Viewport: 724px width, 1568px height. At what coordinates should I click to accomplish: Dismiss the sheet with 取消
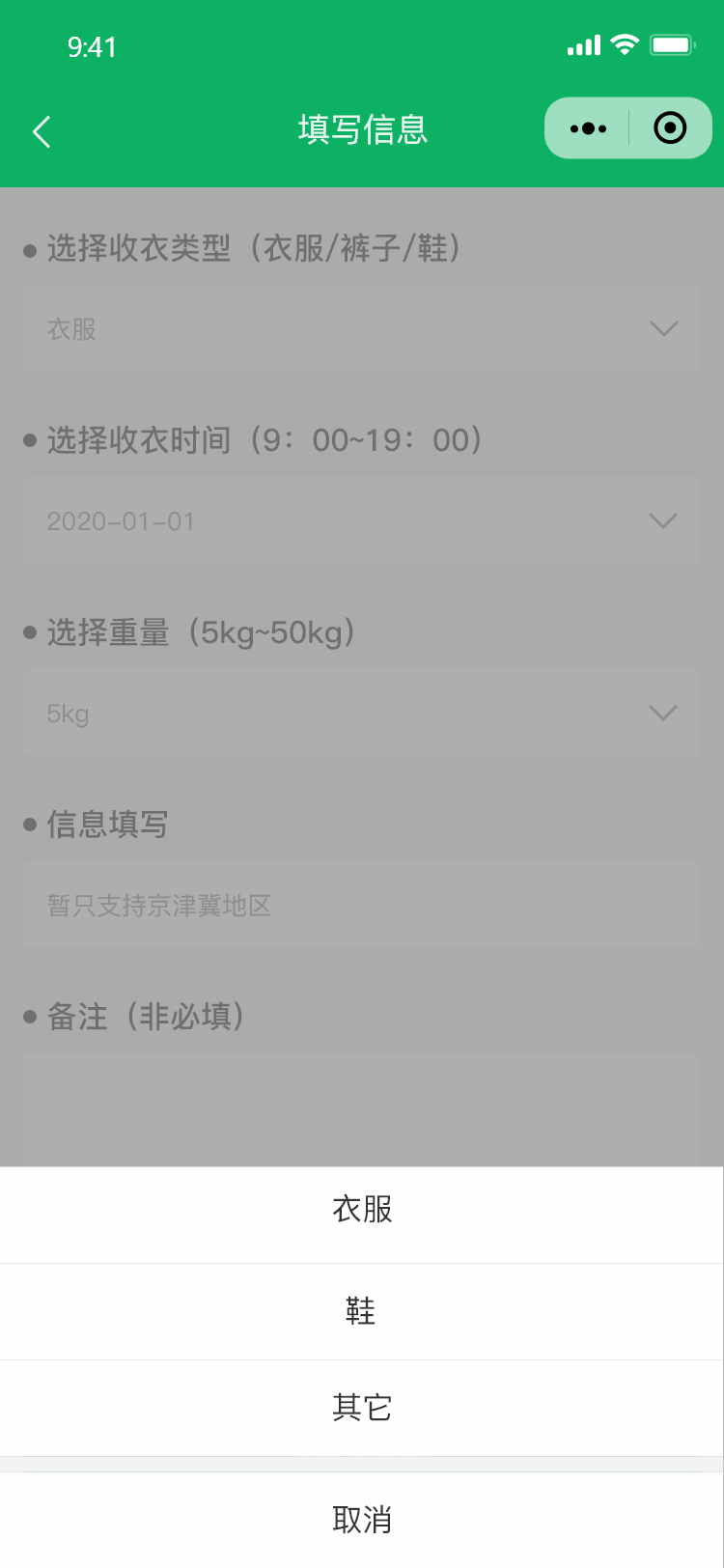point(362,1520)
